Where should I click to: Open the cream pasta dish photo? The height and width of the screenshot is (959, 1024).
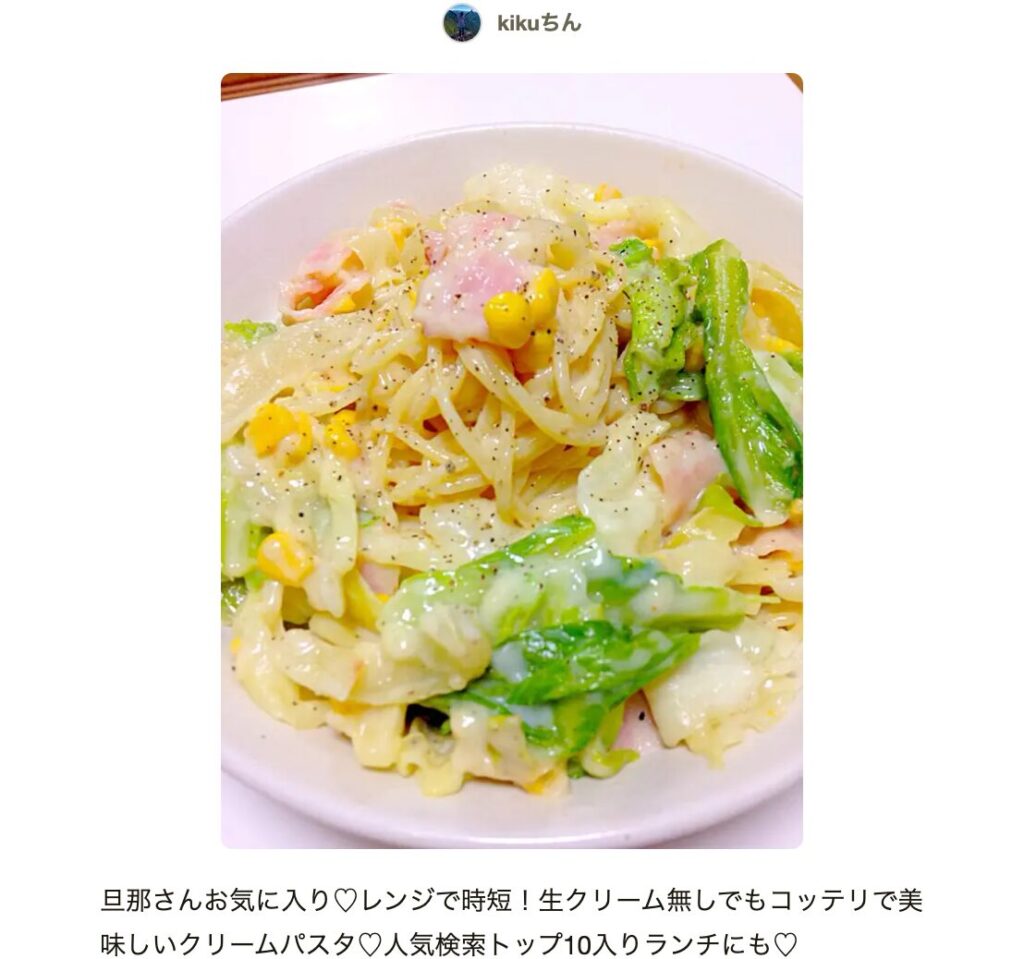pyautogui.click(x=511, y=460)
